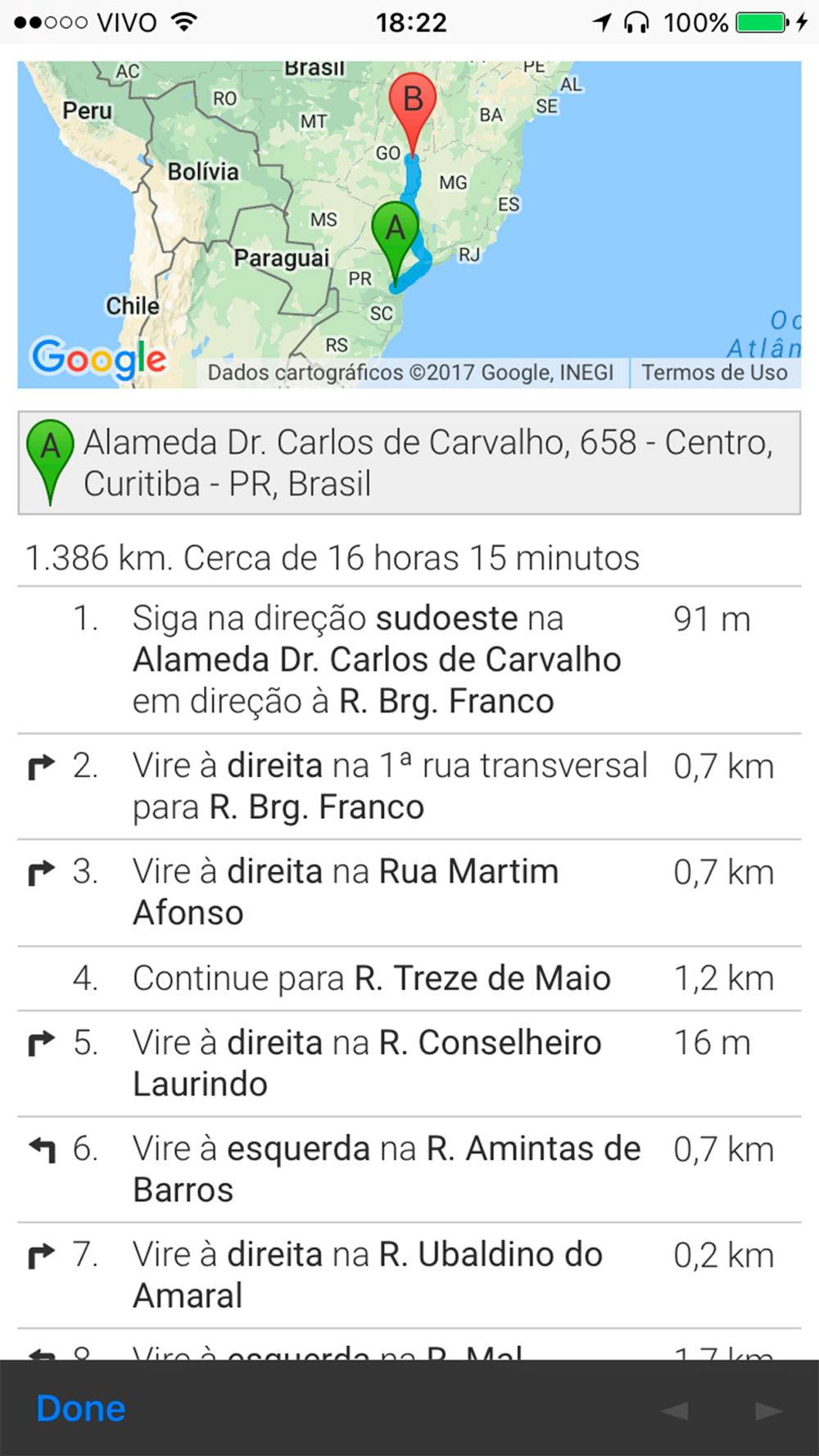The height and width of the screenshot is (1456, 819).
Task: Select step 3 Rua Martim Afonso
Action: point(409,893)
